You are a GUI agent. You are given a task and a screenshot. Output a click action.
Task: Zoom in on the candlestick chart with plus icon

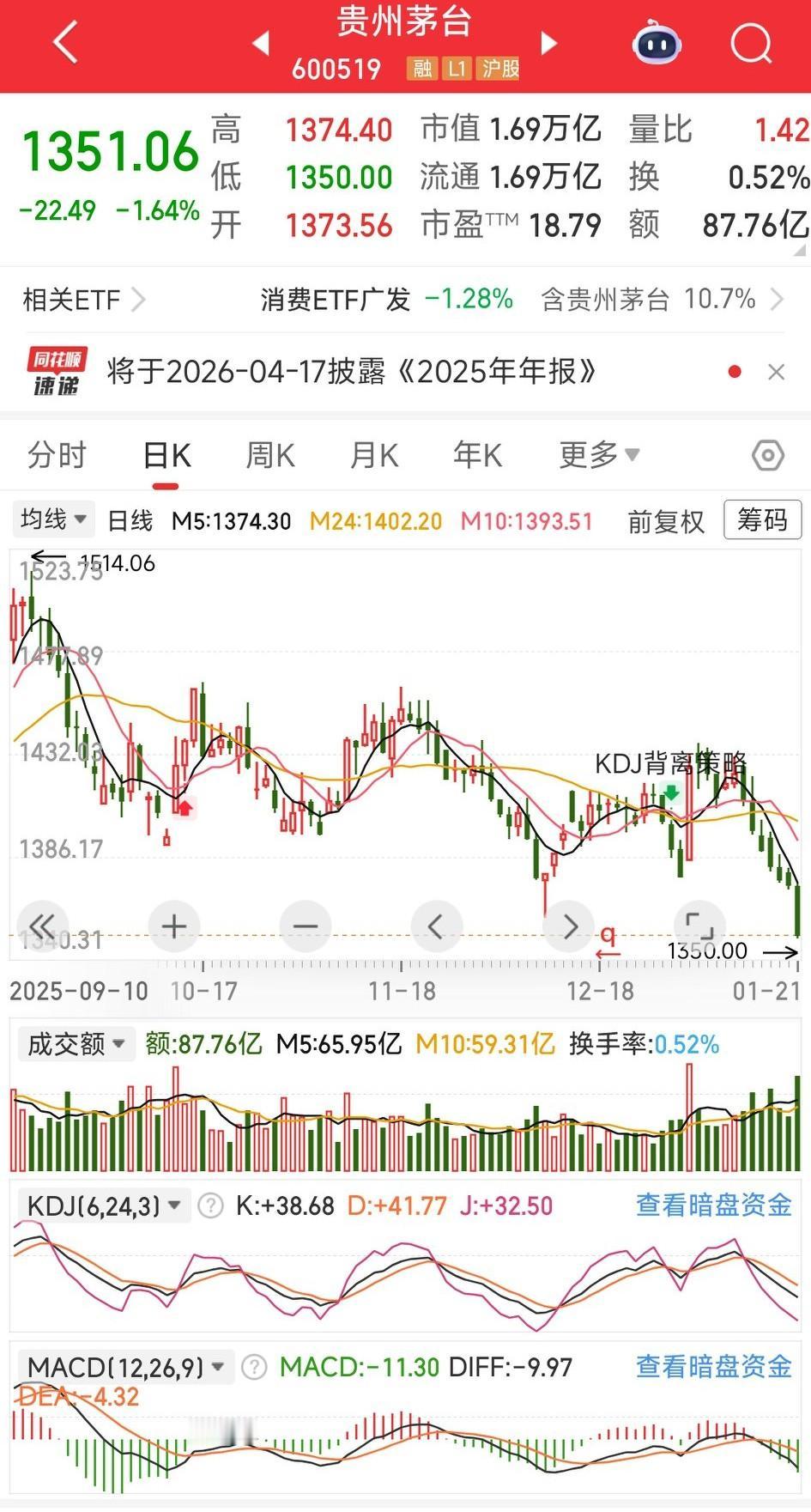pyautogui.click(x=173, y=926)
